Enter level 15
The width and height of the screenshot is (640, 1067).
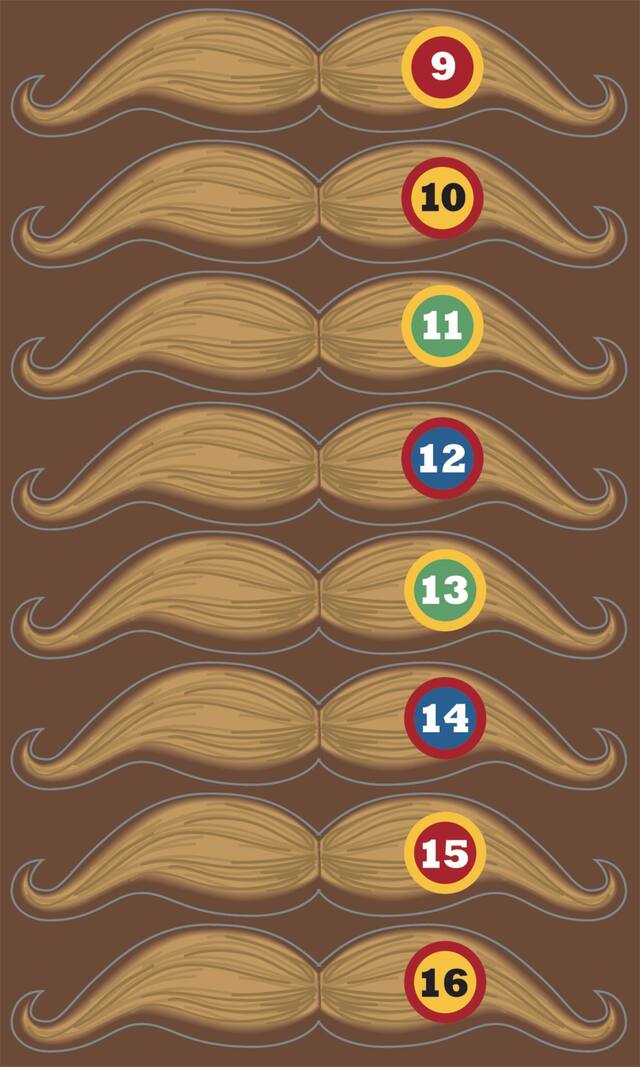coord(445,853)
